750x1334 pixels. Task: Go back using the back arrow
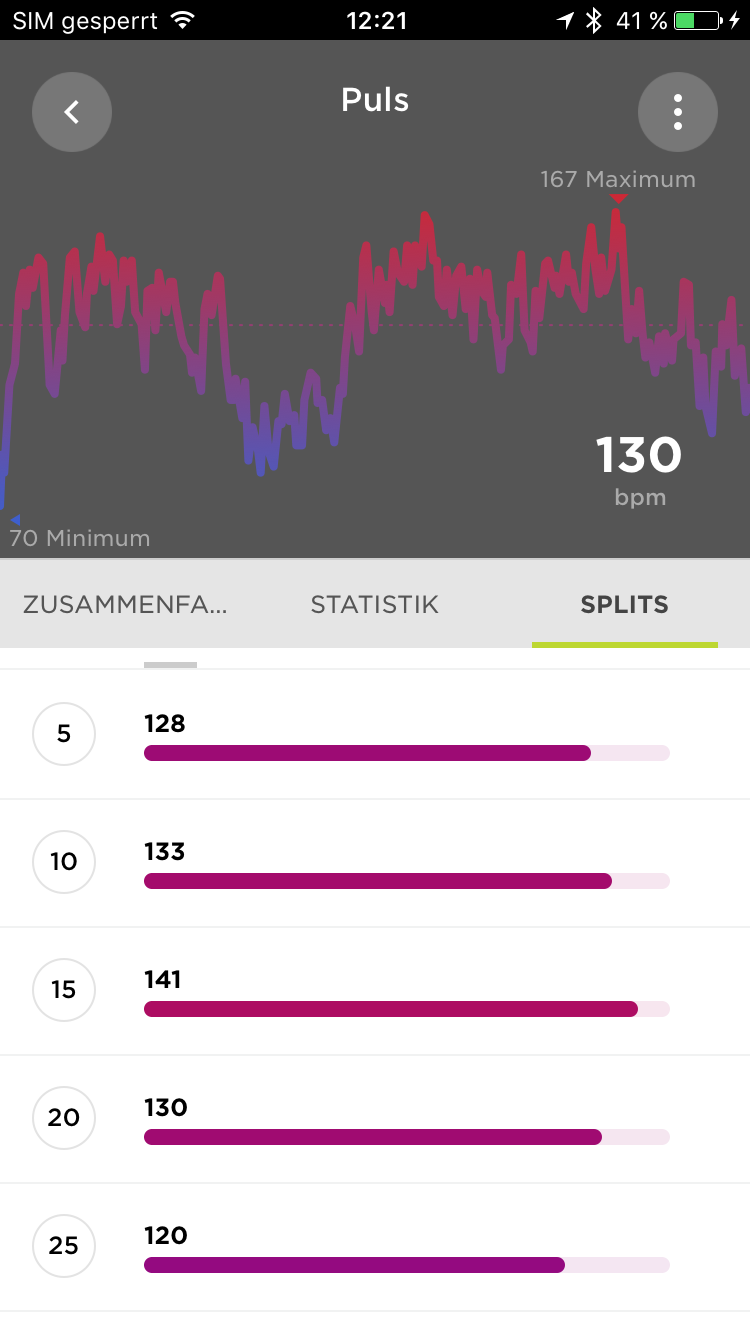72,112
